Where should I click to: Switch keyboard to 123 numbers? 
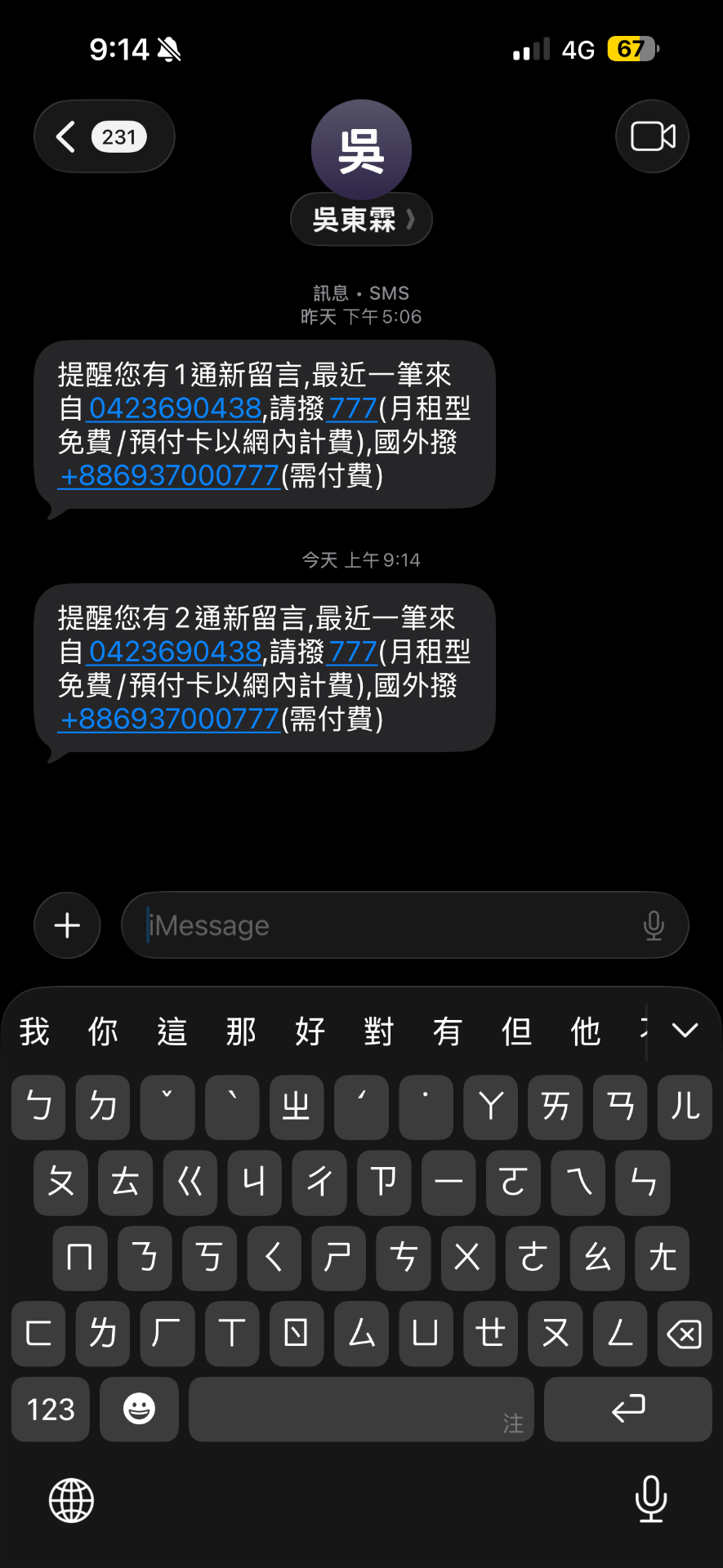pyautogui.click(x=51, y=1409)
